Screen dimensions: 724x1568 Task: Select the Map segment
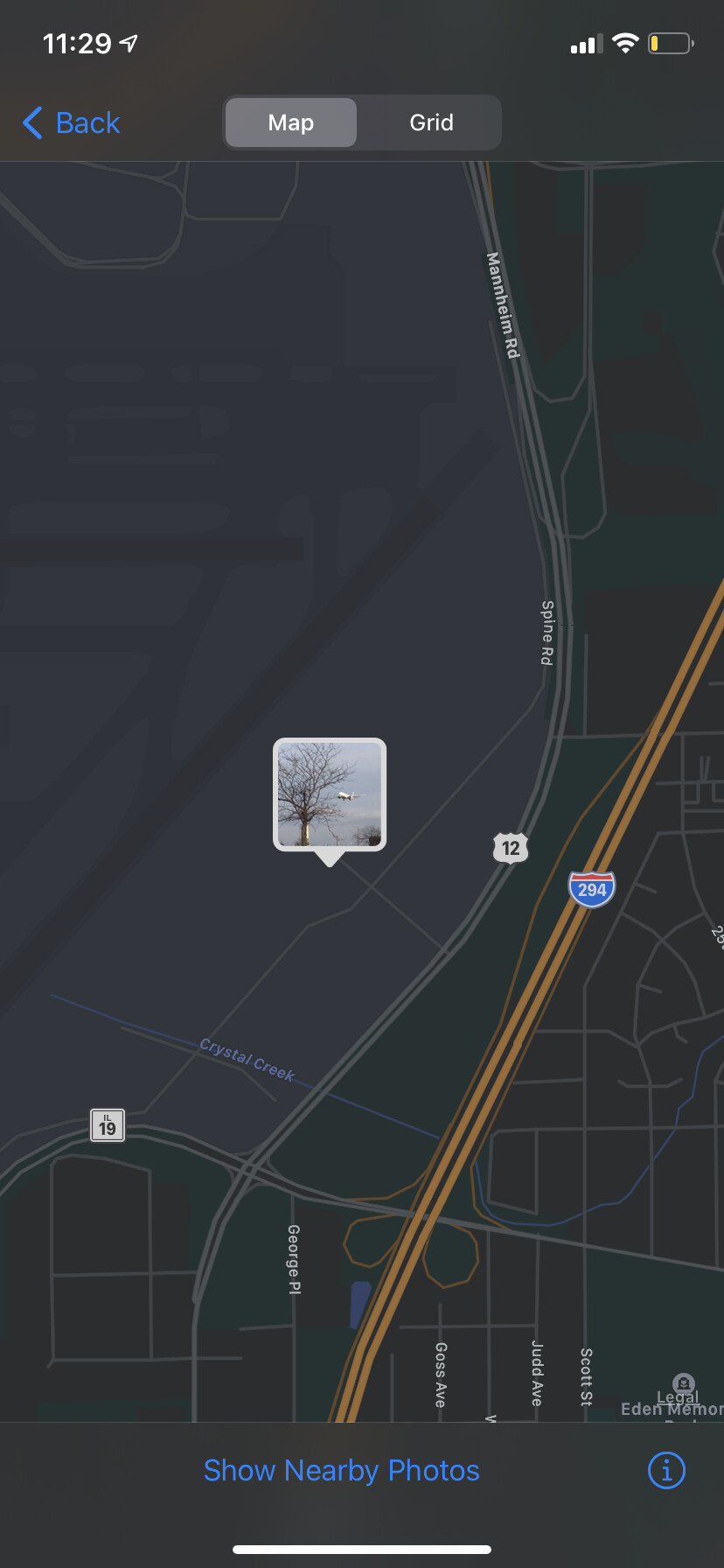coord(291,122)
